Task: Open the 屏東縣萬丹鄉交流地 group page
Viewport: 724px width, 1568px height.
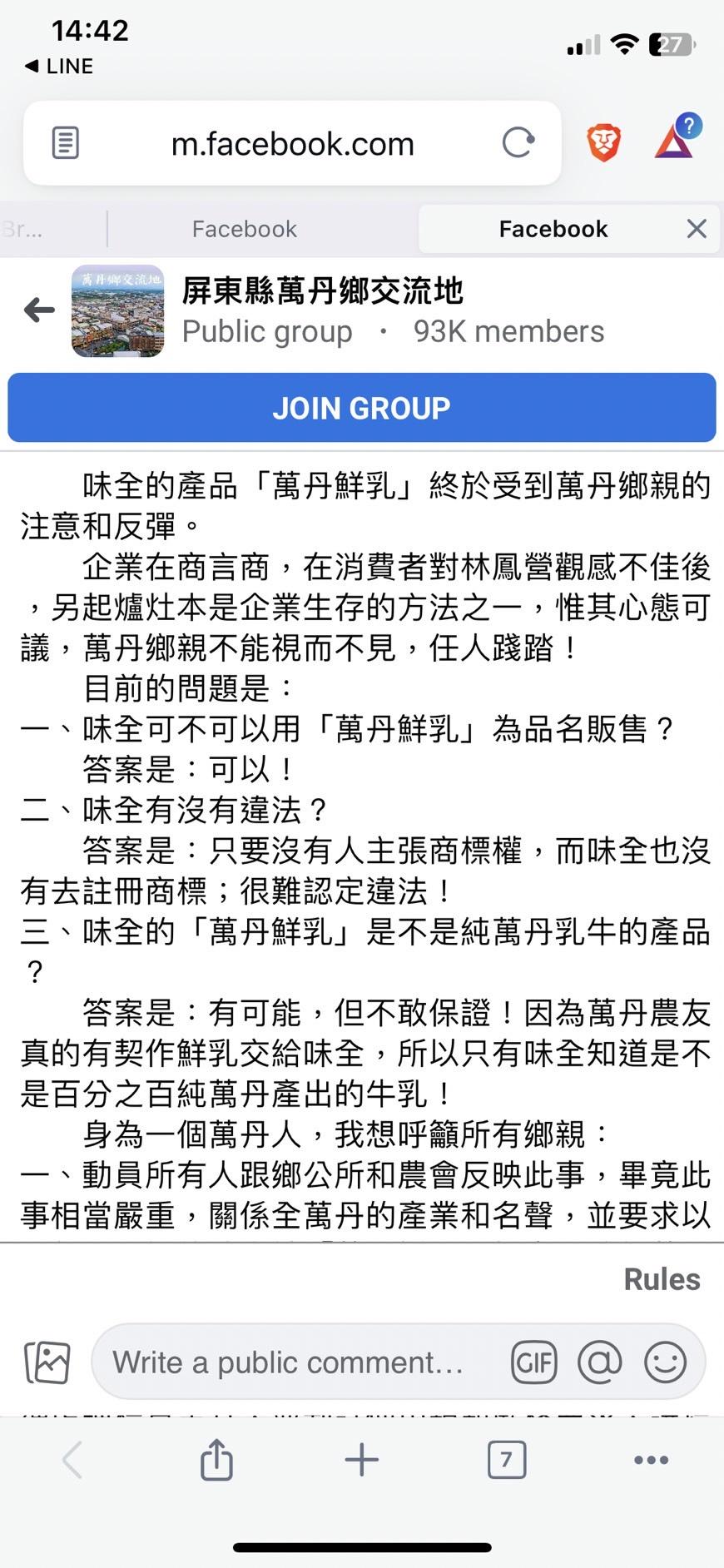Action: pyautogui.click(x=322, y=291)
